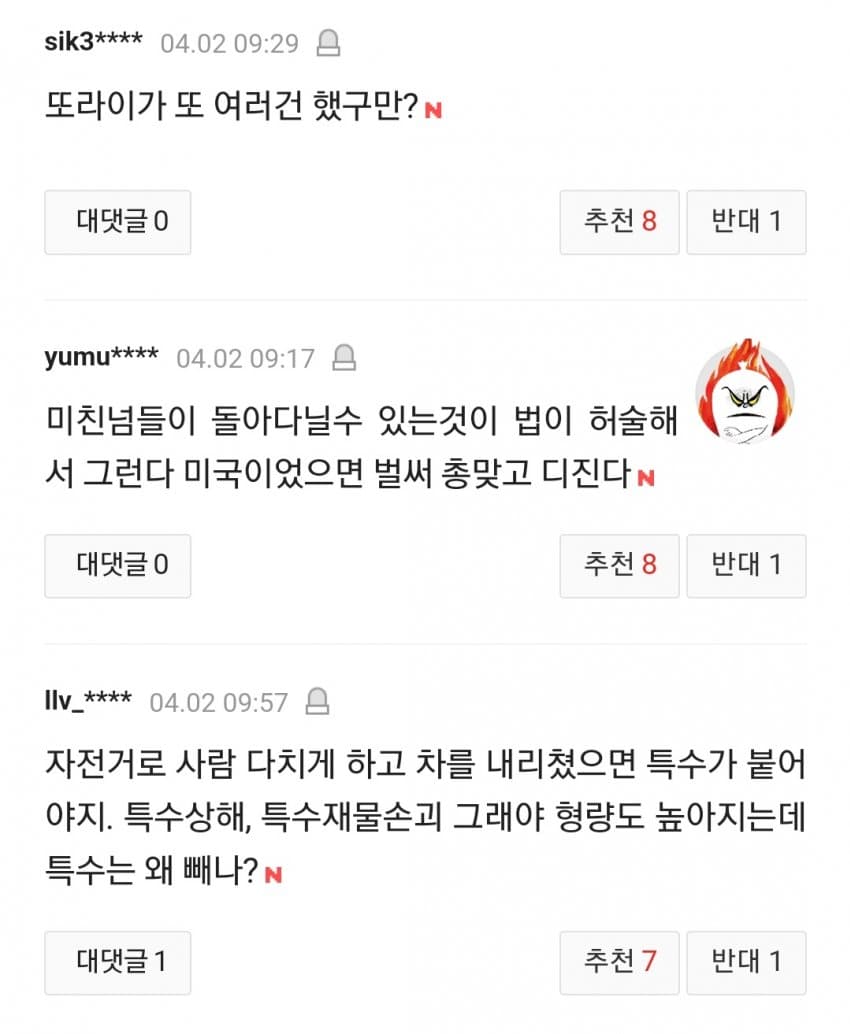Image resolution: width=850 pixels, height=1034 pixels.
Task: Downvote (반대) llv_****'s comment
Action: (x=746, y=962)
